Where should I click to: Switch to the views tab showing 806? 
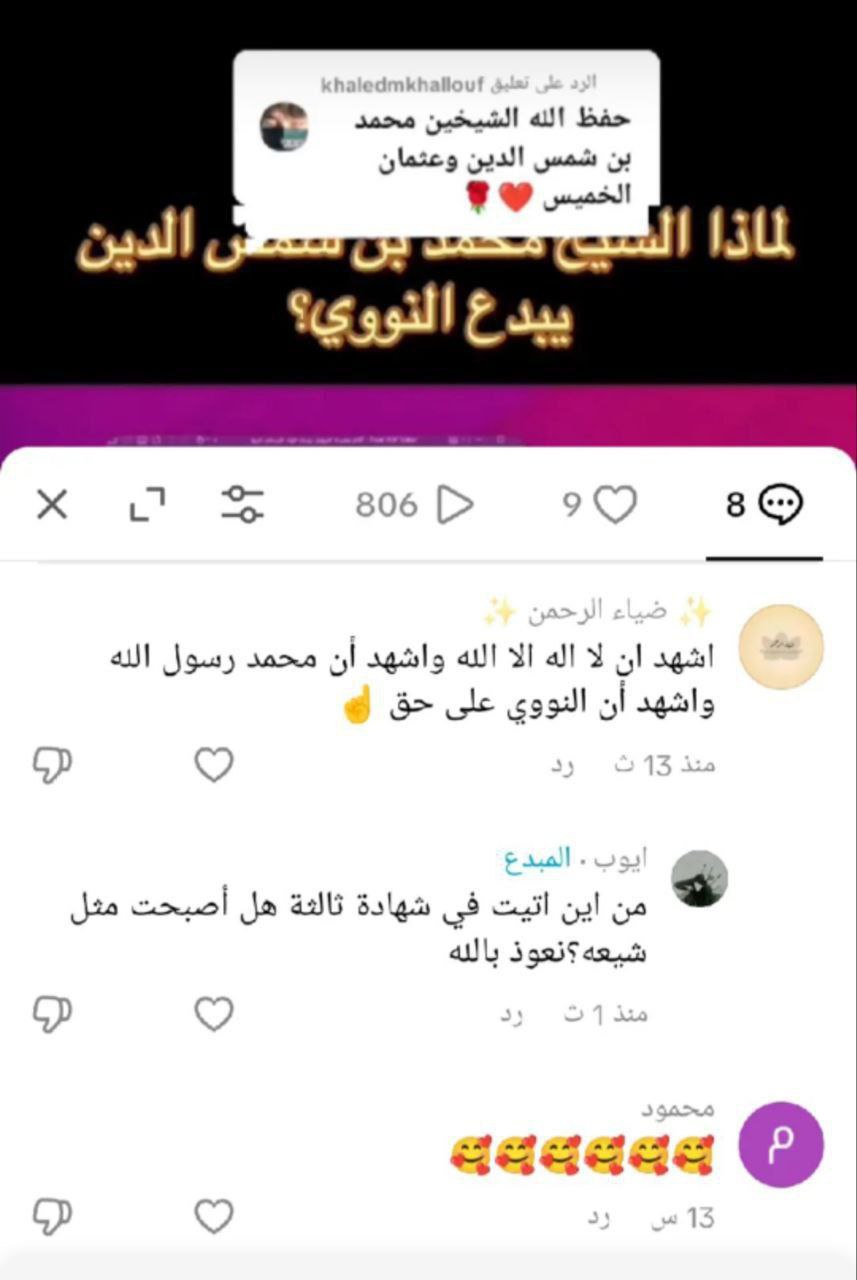pyautogui.click(x=413, y=506)
